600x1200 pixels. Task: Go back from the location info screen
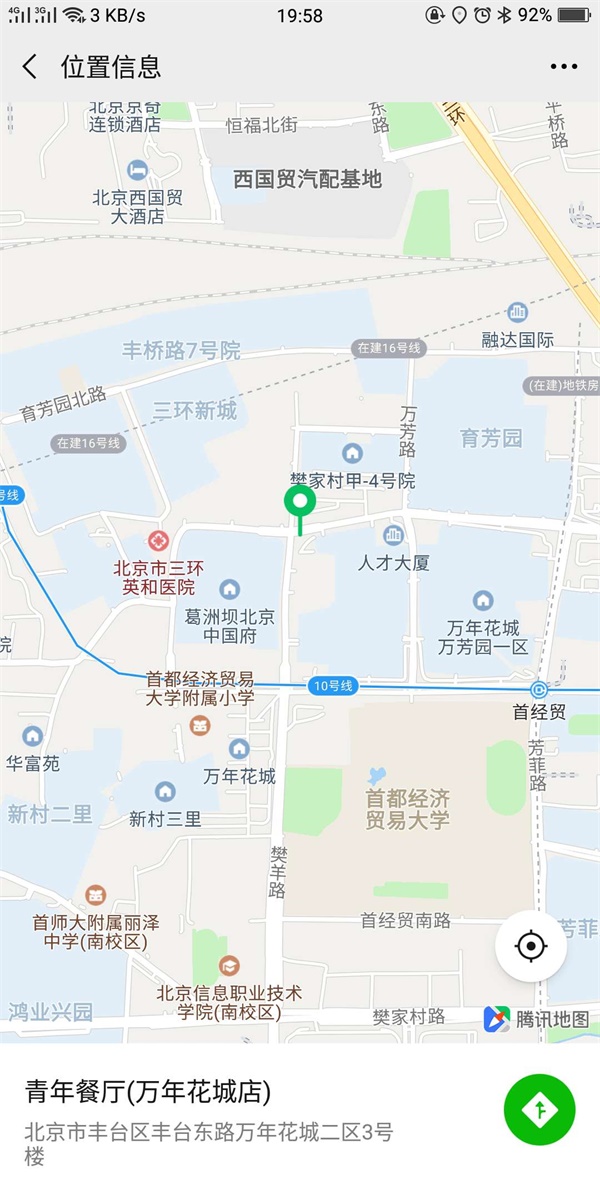pos(30,67)
